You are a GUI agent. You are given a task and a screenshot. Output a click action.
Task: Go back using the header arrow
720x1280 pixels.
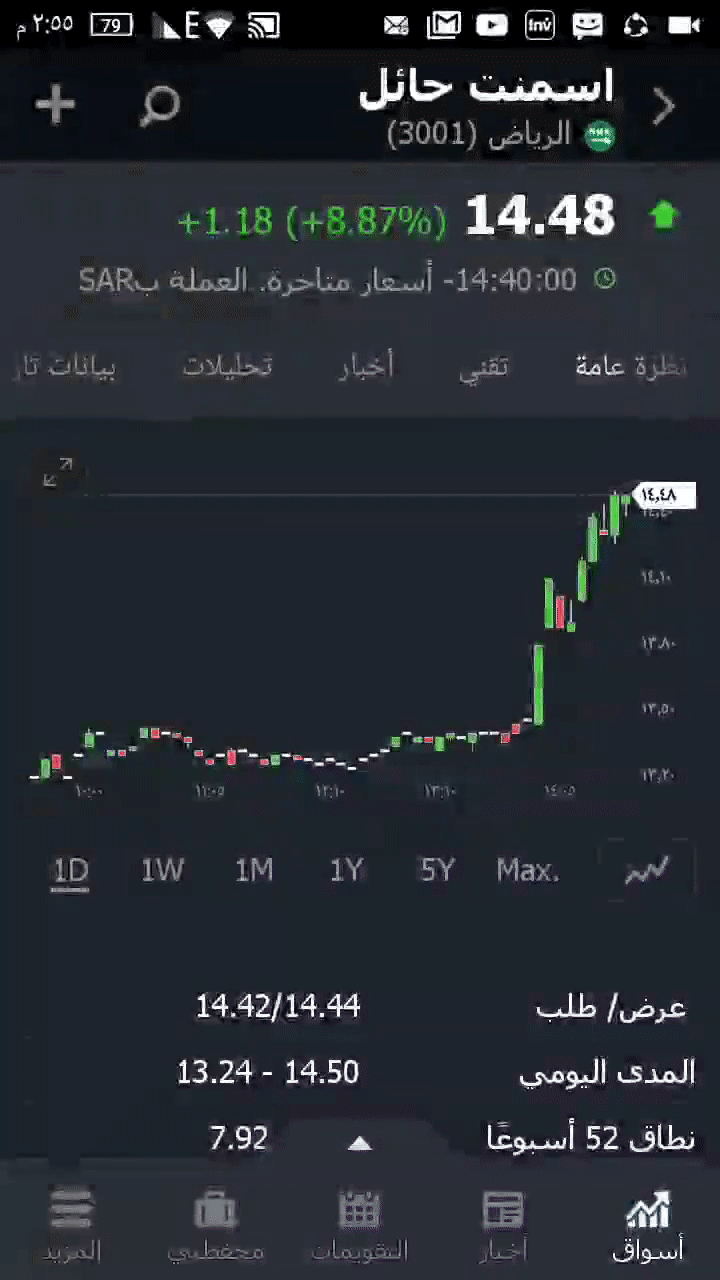coord(664,106)
